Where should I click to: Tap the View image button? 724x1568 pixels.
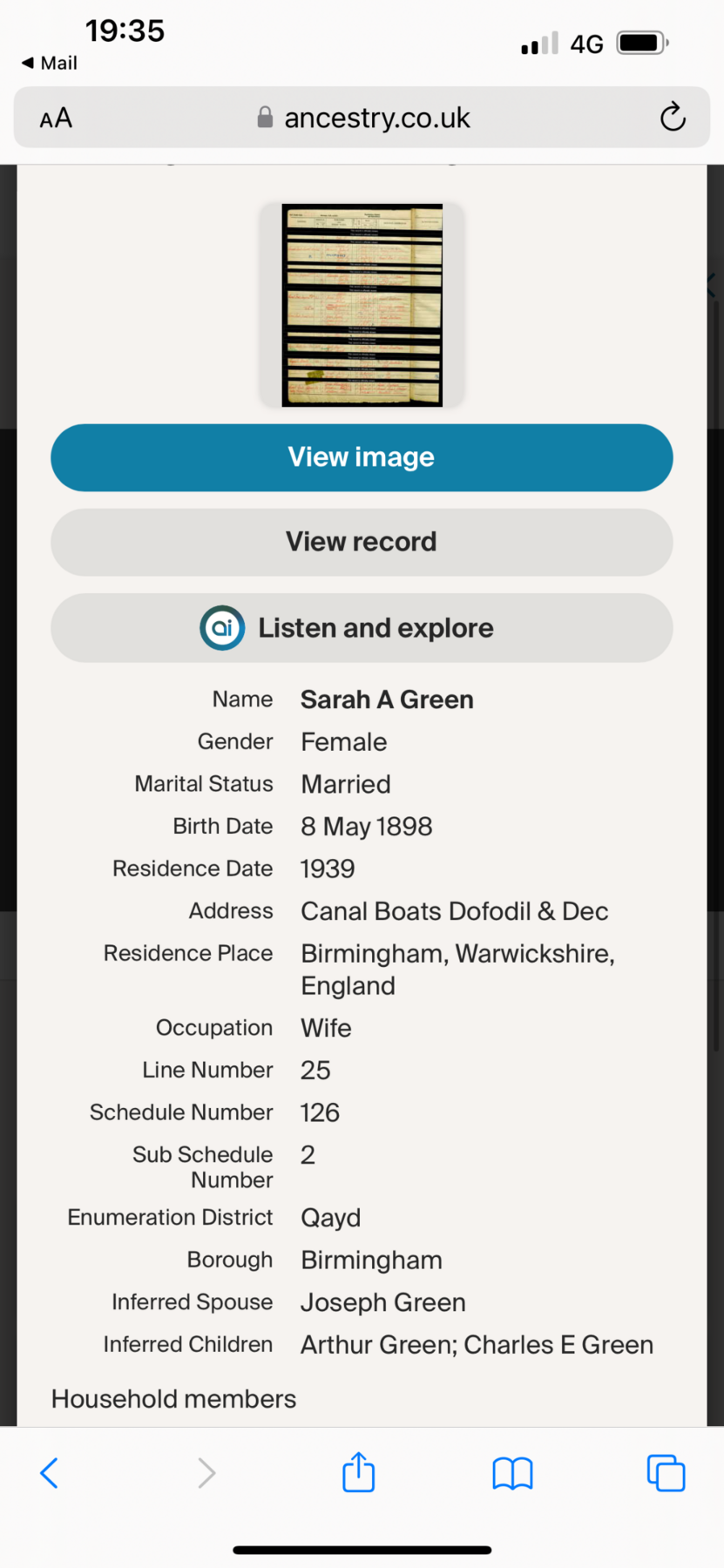(x=362, y=457)
